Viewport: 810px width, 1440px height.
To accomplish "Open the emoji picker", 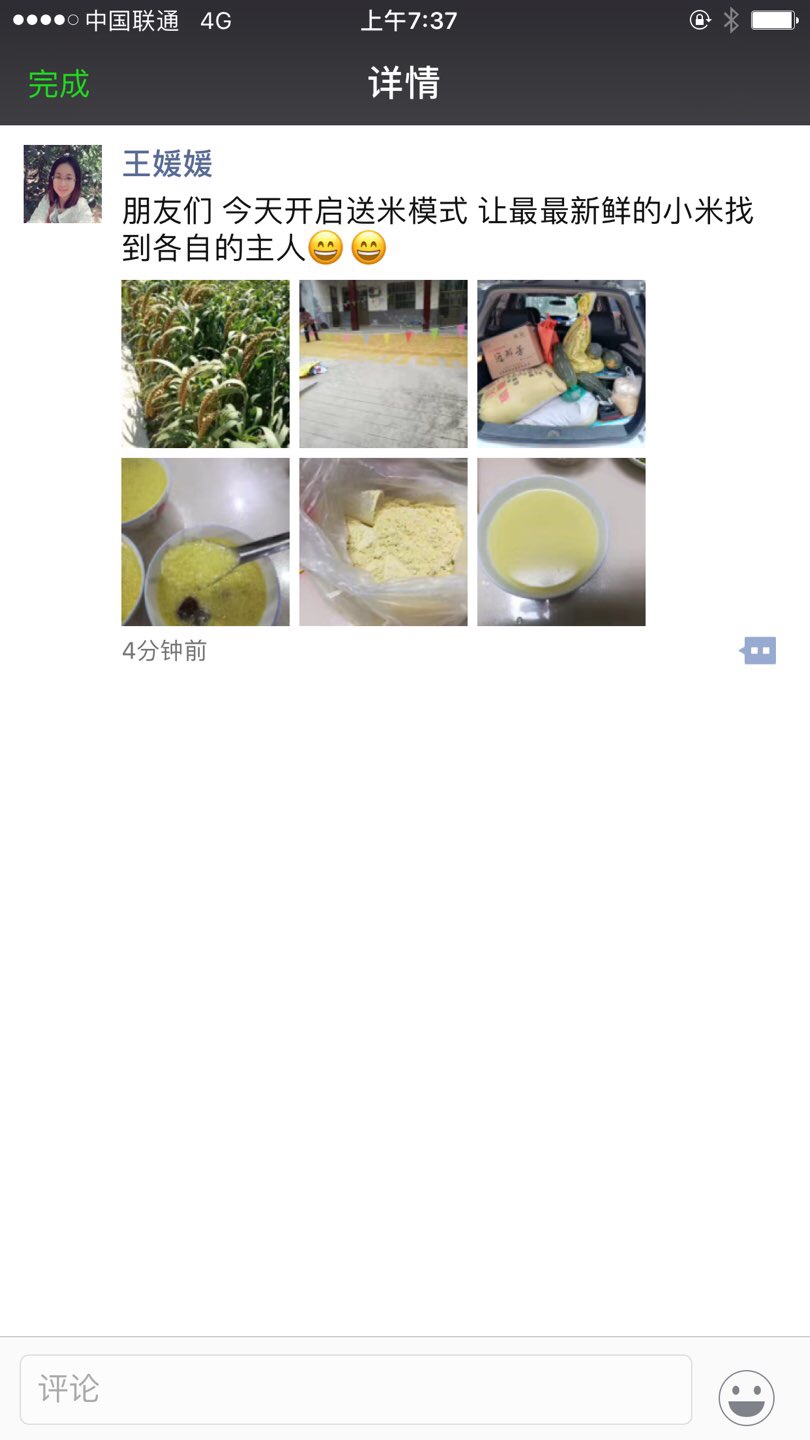I will [746, 1397].
